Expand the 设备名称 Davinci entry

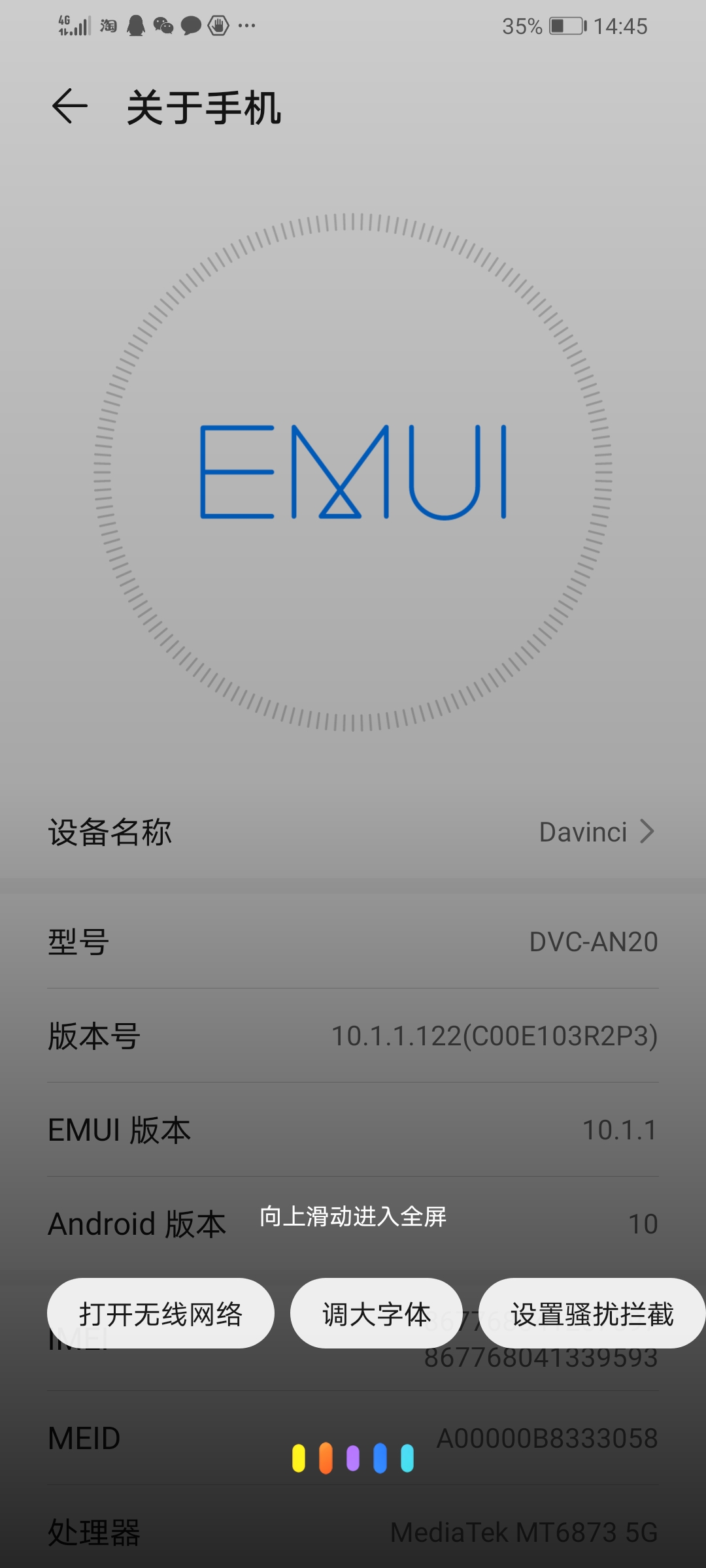[x=353, y=831]
